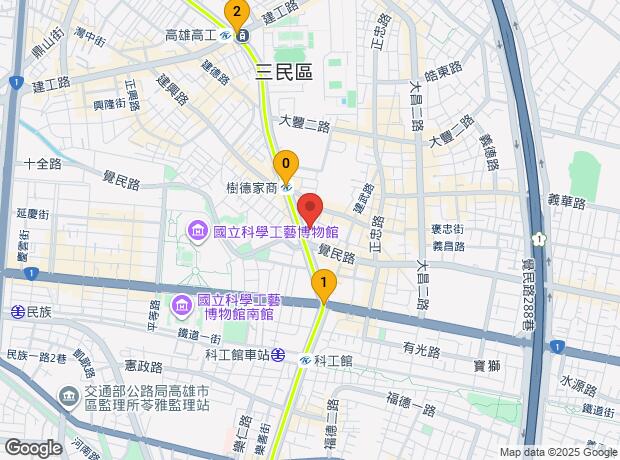Select 交通部公路局高雄市區監理所苓雅監理站 place icon
This screenshot has width=620, height=460.
point(69,397)
